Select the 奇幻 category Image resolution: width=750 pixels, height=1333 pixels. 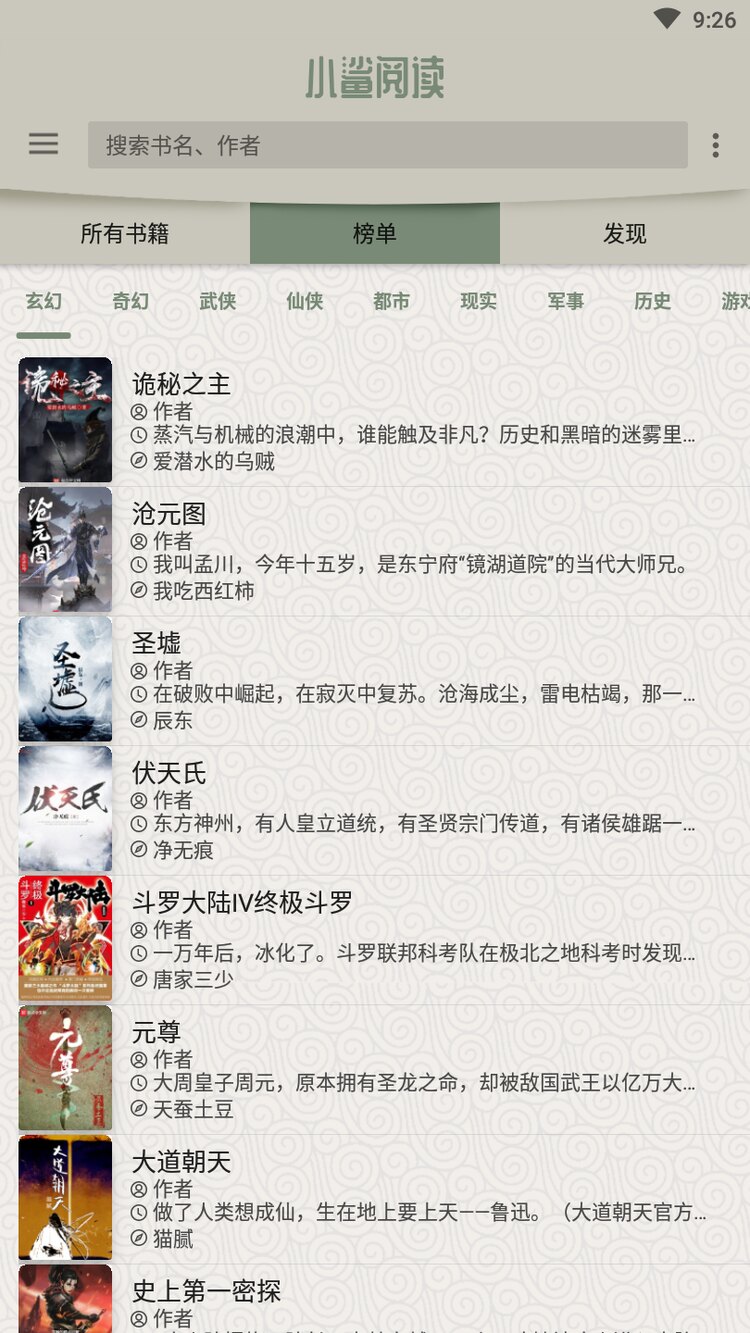pyautogui.click(x=131, y=301)
